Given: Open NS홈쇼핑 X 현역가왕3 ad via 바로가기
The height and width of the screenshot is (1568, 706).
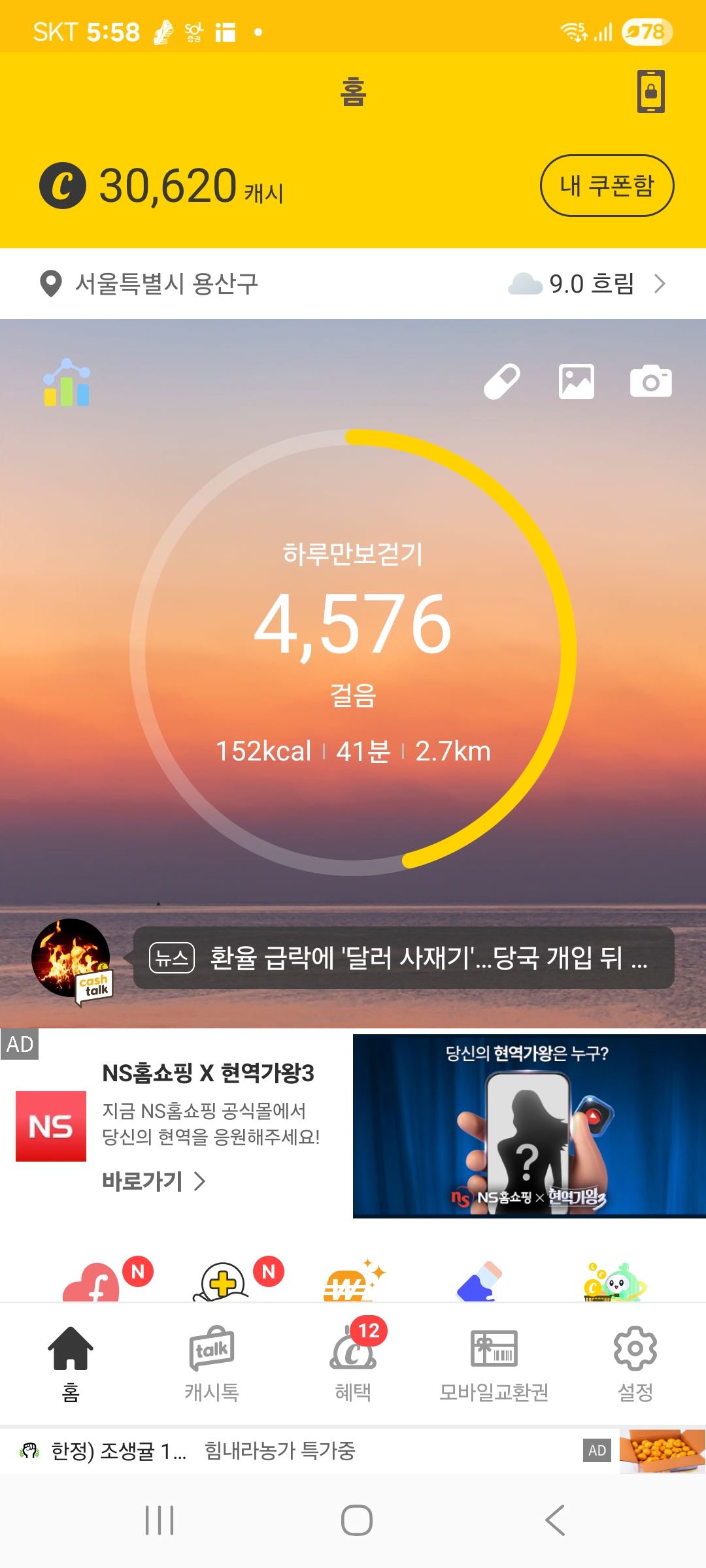Looking at the screenshot, I should [154, 1181].
